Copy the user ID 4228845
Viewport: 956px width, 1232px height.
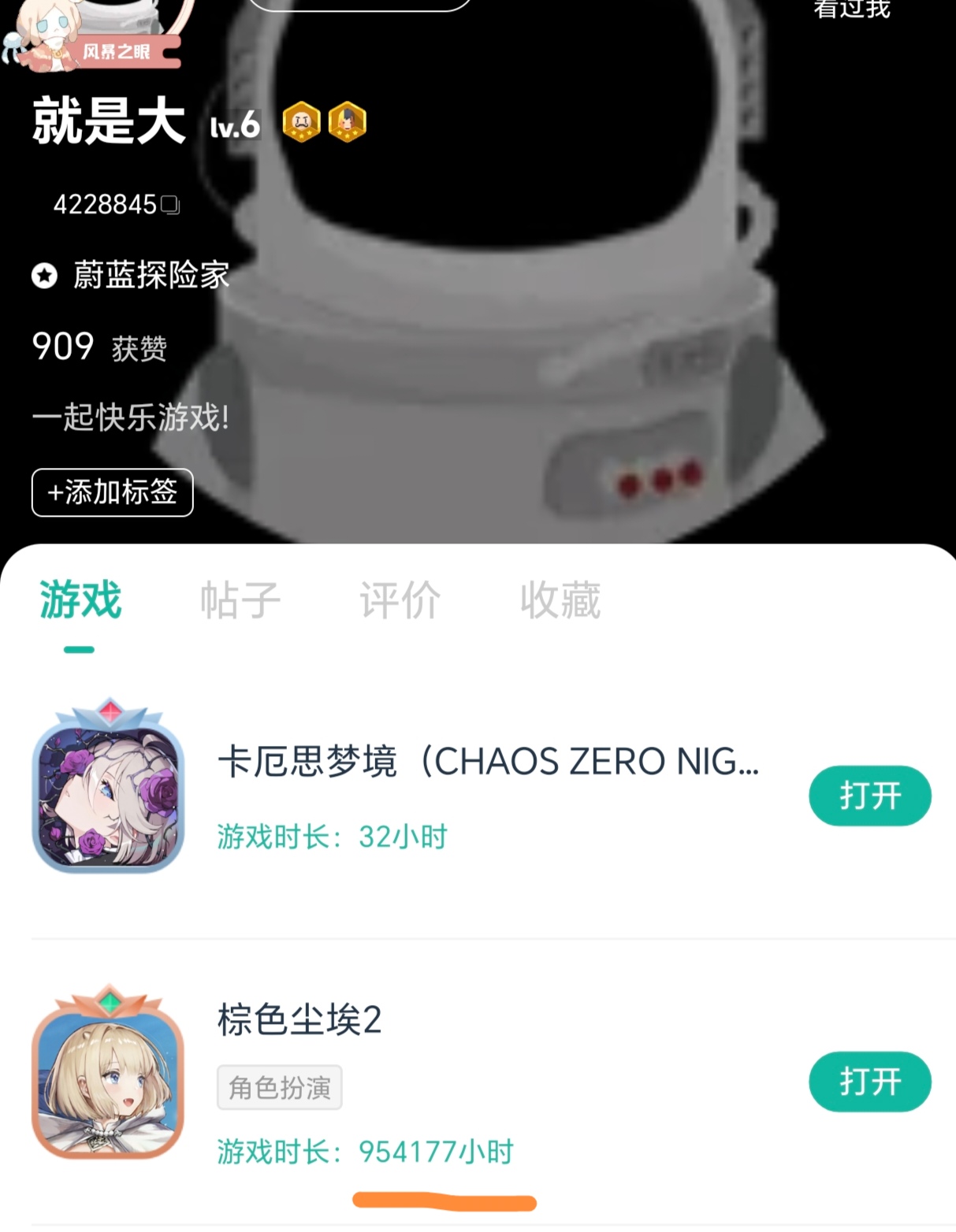(x=170, y=206)
